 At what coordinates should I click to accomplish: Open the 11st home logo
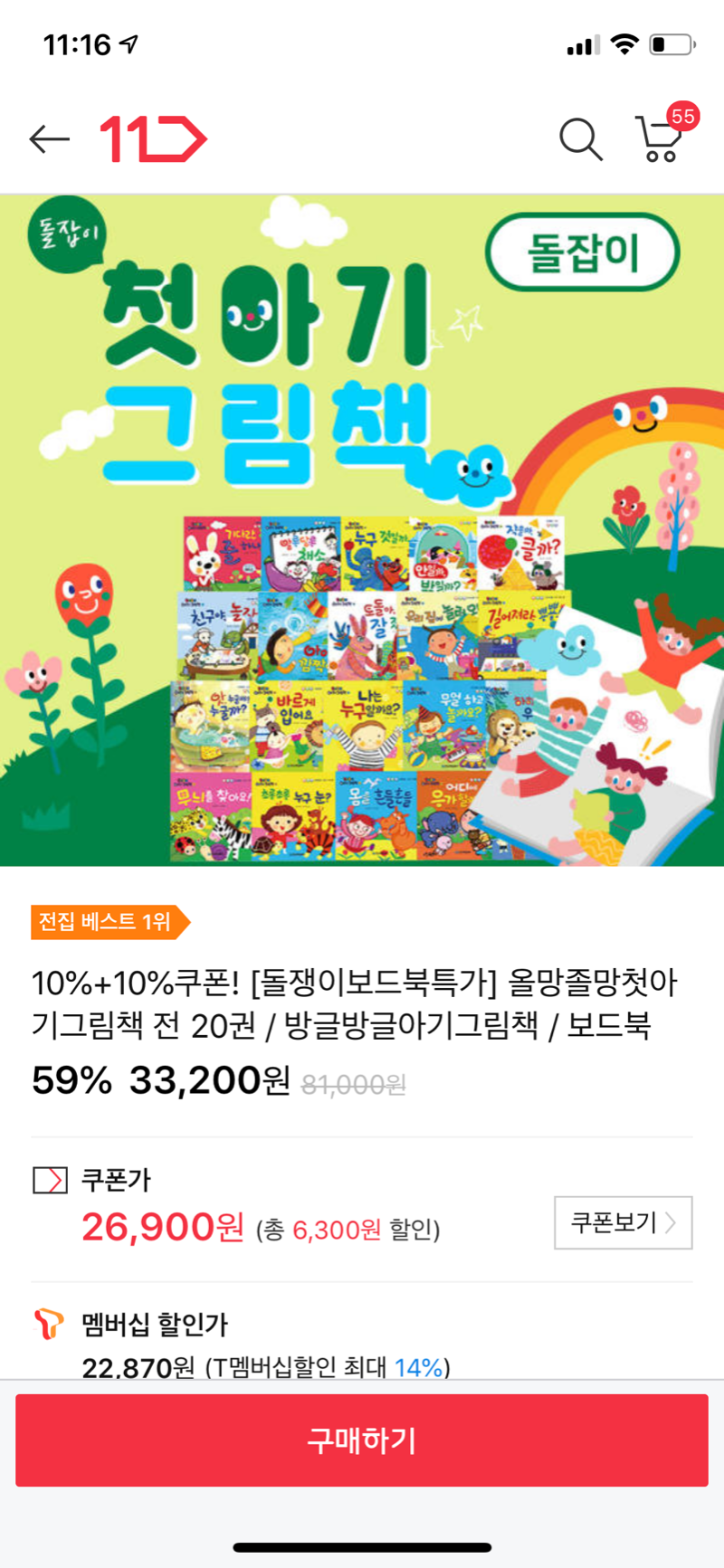click(x=153, y=139)
